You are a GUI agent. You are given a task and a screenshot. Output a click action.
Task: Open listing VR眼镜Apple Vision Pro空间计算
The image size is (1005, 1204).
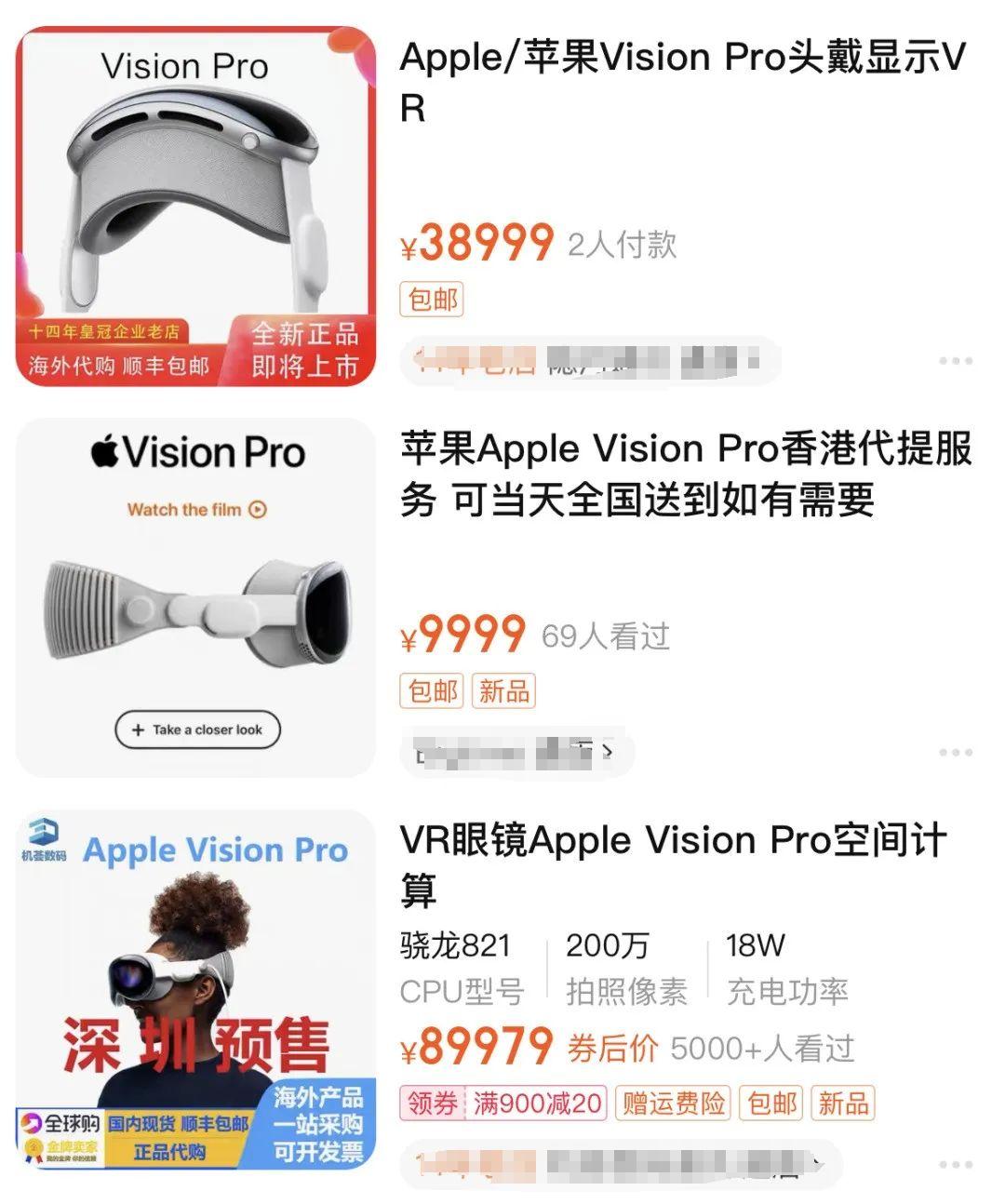[x=673, y=865]
